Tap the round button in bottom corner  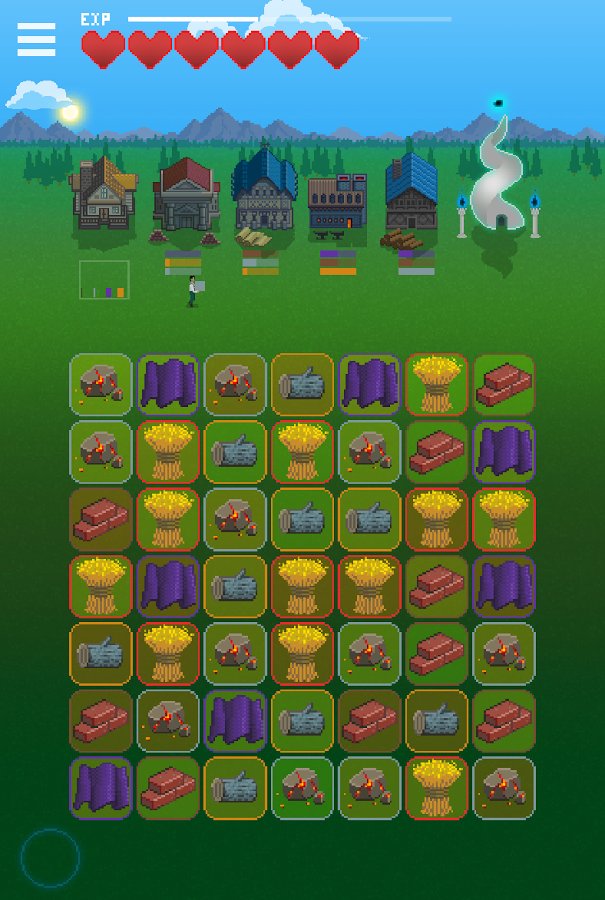[50, 858]
